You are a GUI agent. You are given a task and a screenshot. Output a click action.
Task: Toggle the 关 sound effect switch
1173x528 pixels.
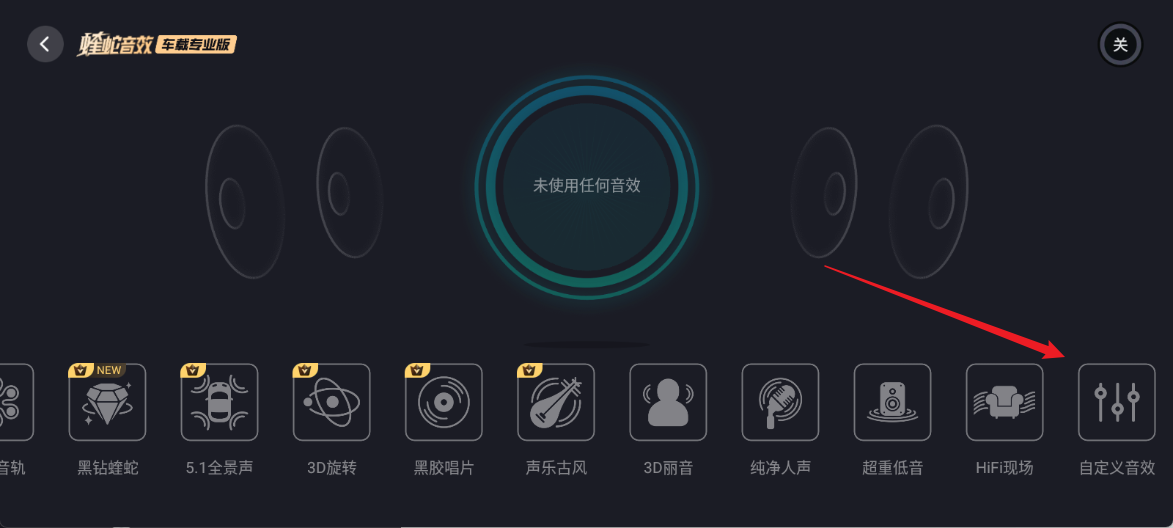(1120, 45)
